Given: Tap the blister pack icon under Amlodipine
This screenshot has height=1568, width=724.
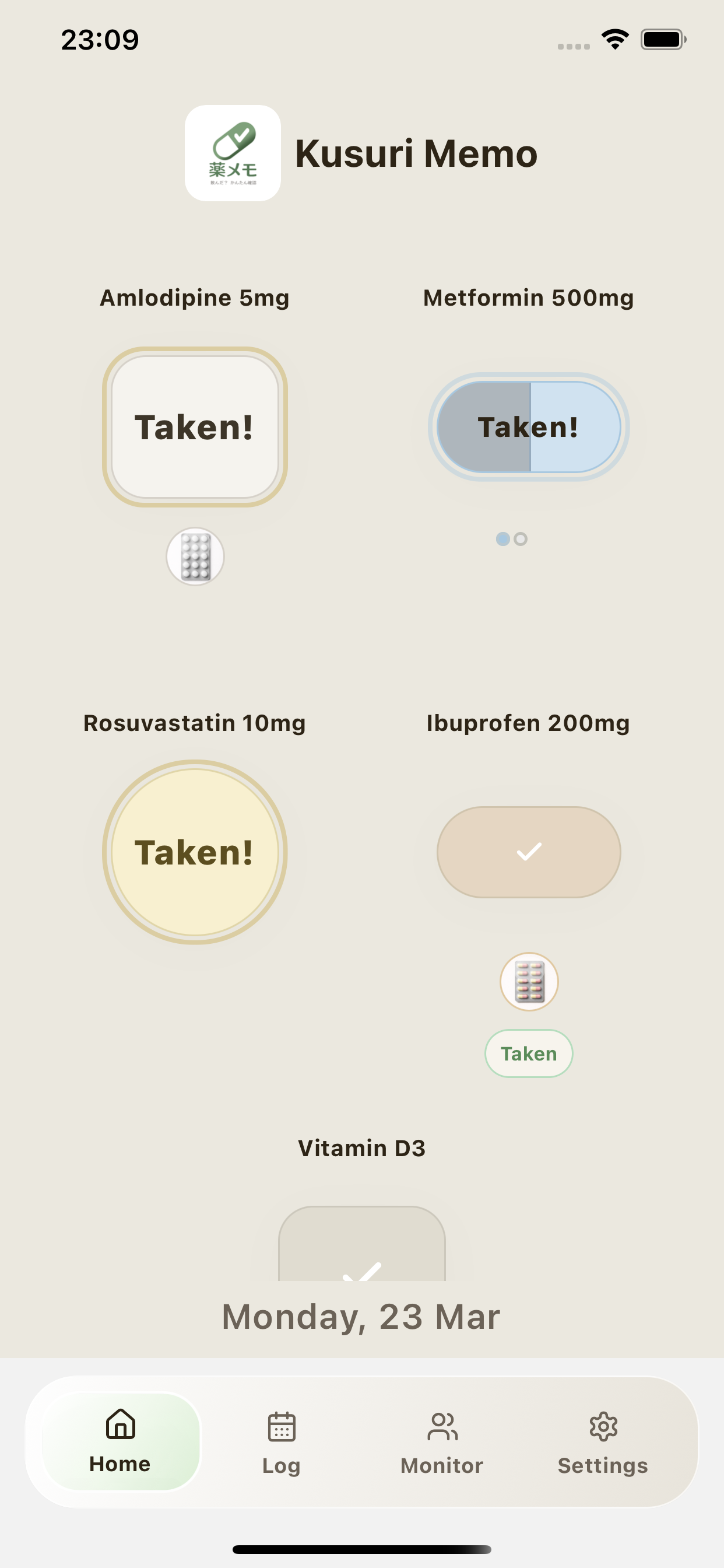Looking at the screenshot, I should (x=196, y=556).
